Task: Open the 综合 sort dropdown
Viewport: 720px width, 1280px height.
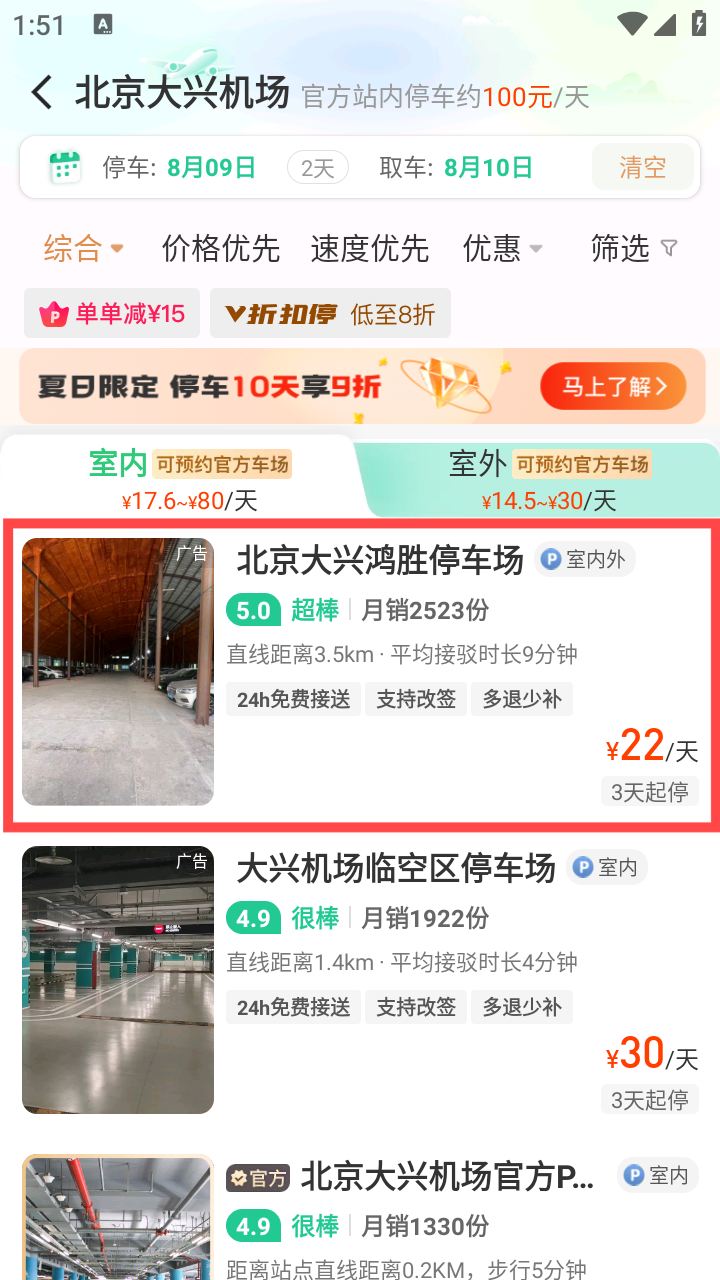Action: 83,248
